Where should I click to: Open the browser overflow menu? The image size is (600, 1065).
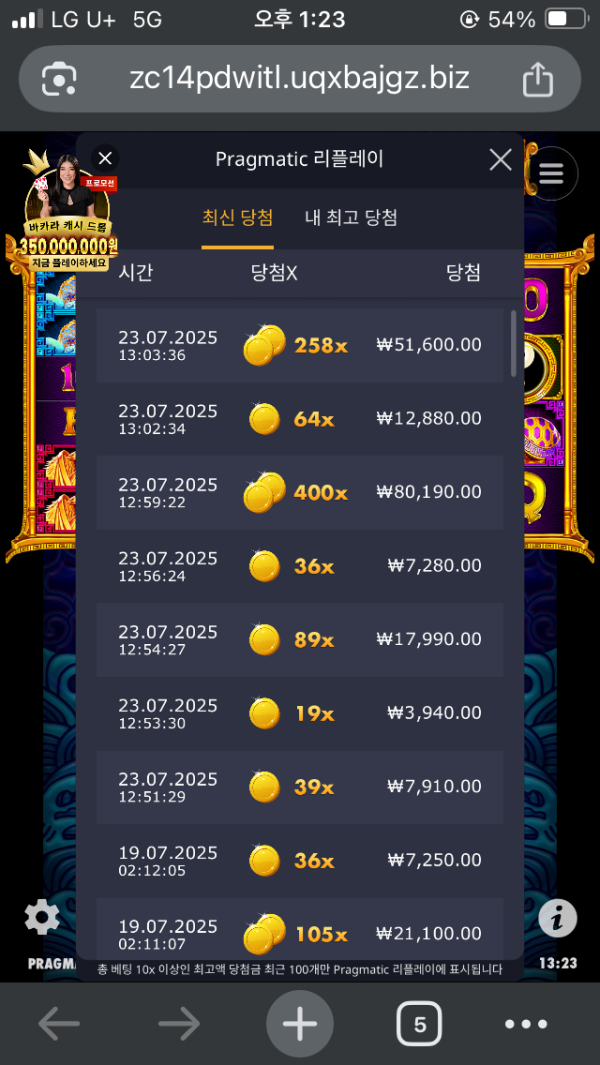click(x=526, y=1024)
